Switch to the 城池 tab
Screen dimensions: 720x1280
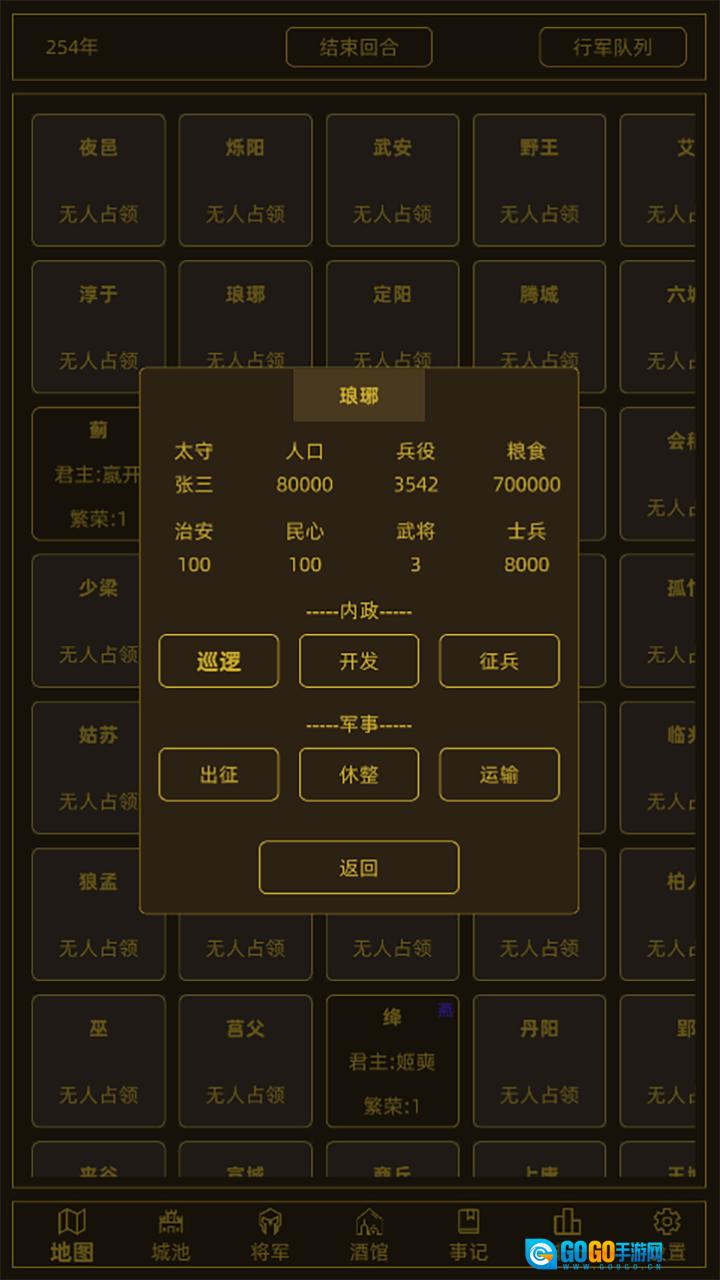click(170, 1236)
